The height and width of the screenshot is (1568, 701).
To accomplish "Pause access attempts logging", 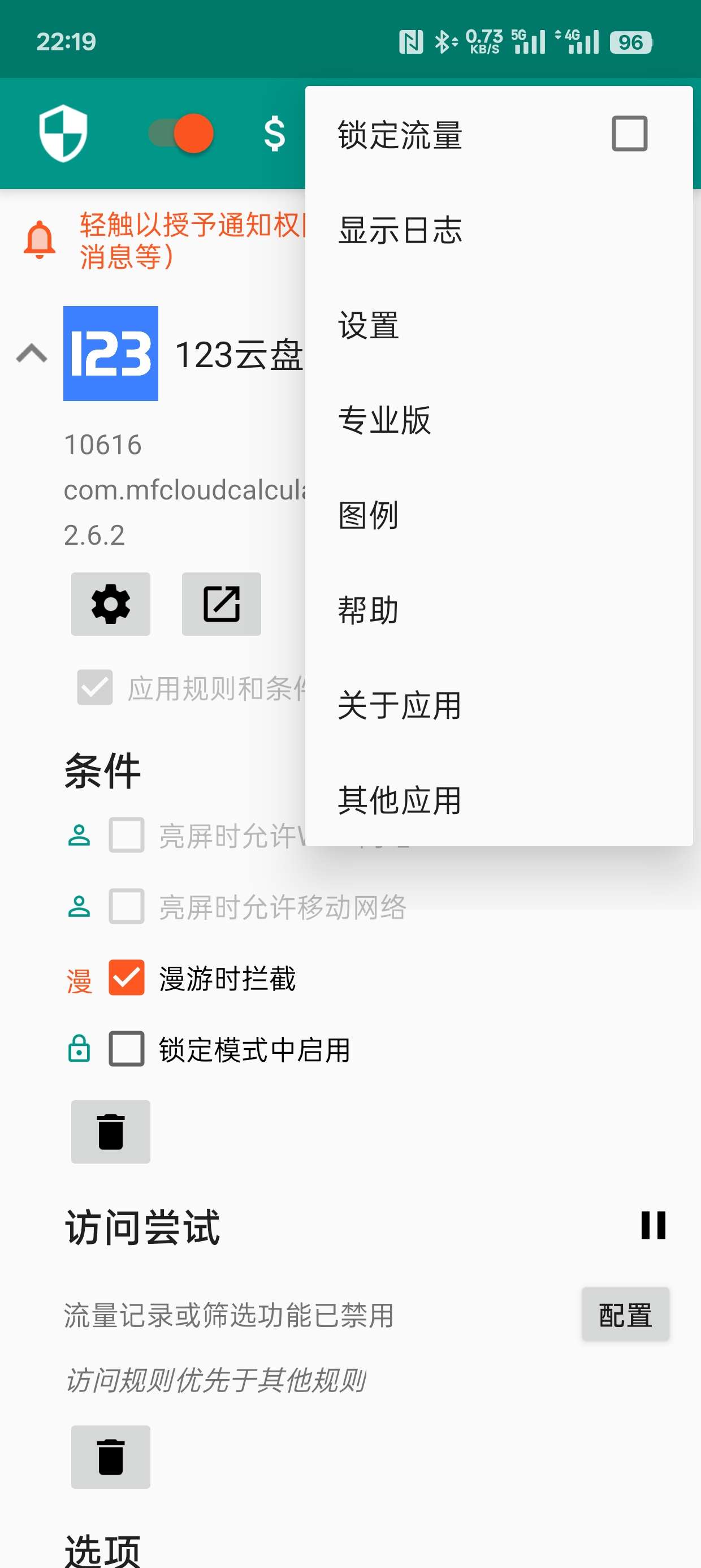I will point(653,1225).
